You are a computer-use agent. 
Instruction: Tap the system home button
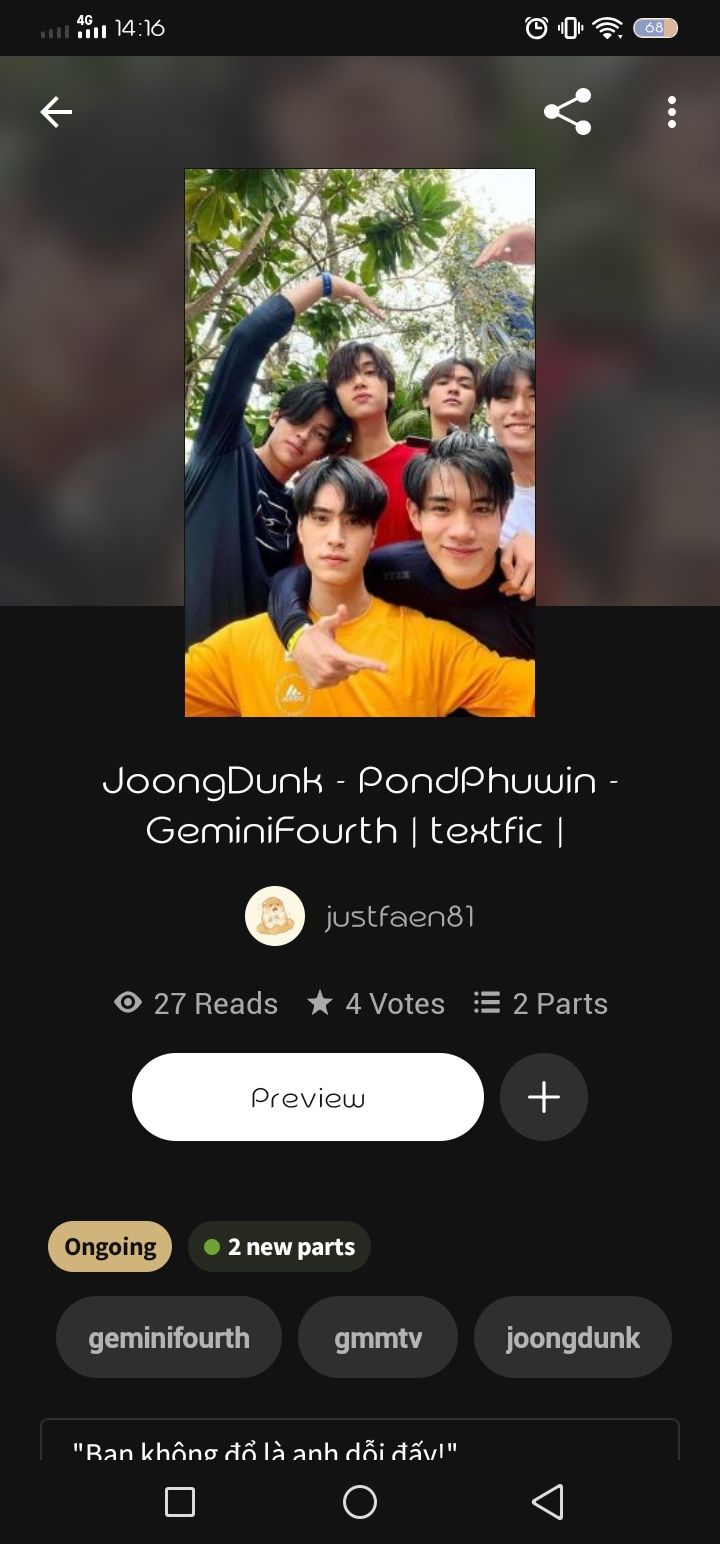360,1501
